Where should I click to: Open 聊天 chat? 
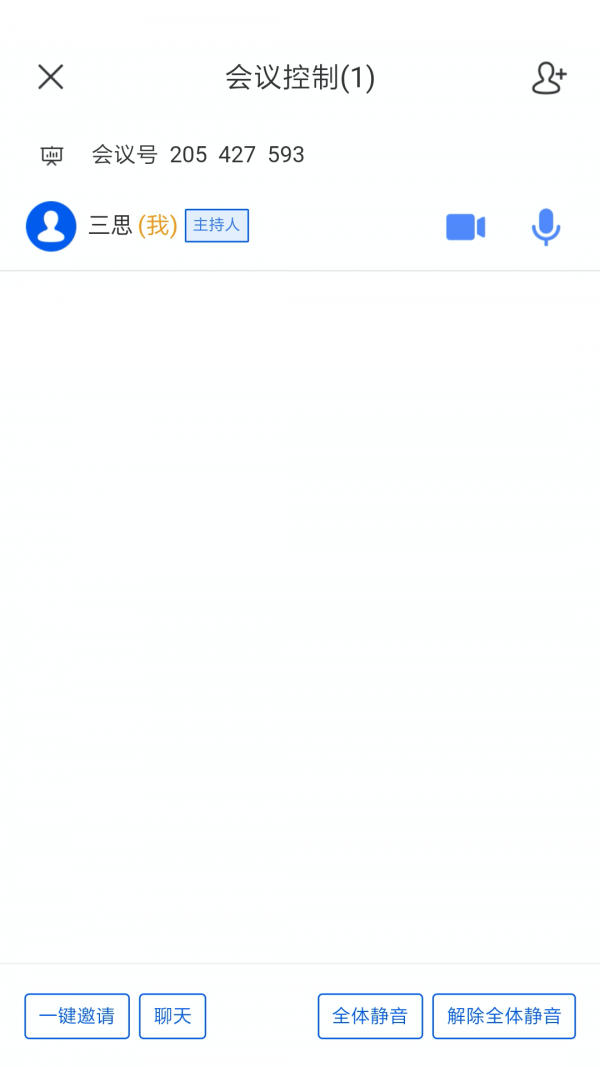point(172,1016)
